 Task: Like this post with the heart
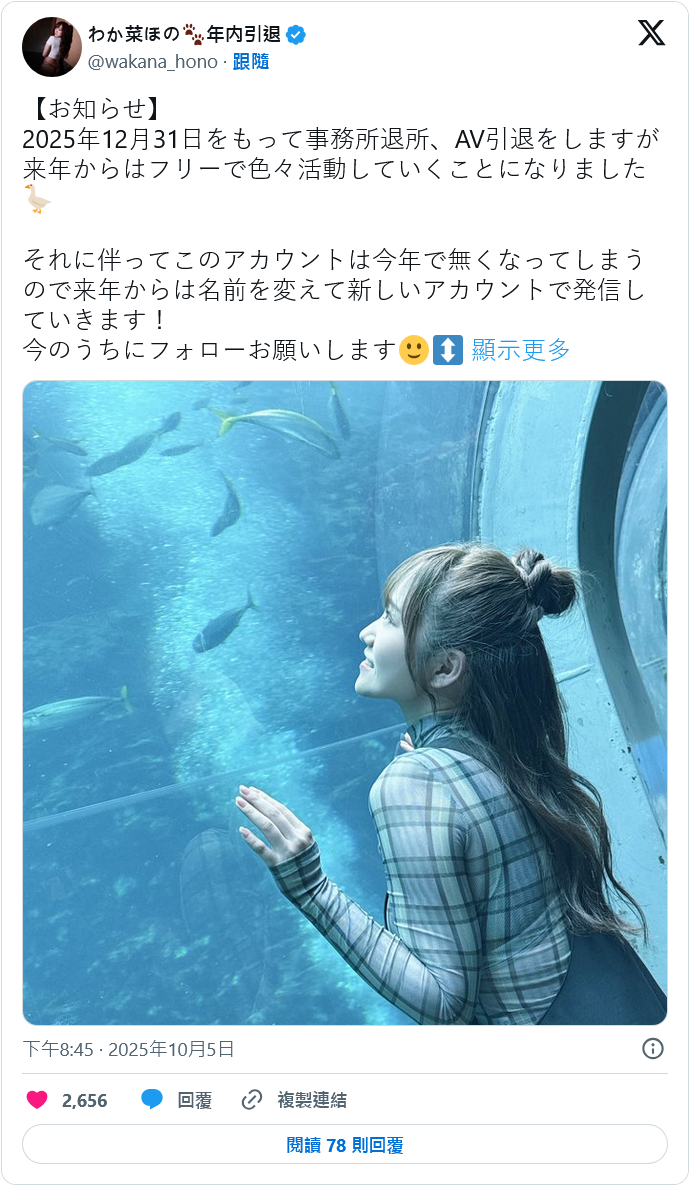pyautogui.click(x=37, y=1100)
